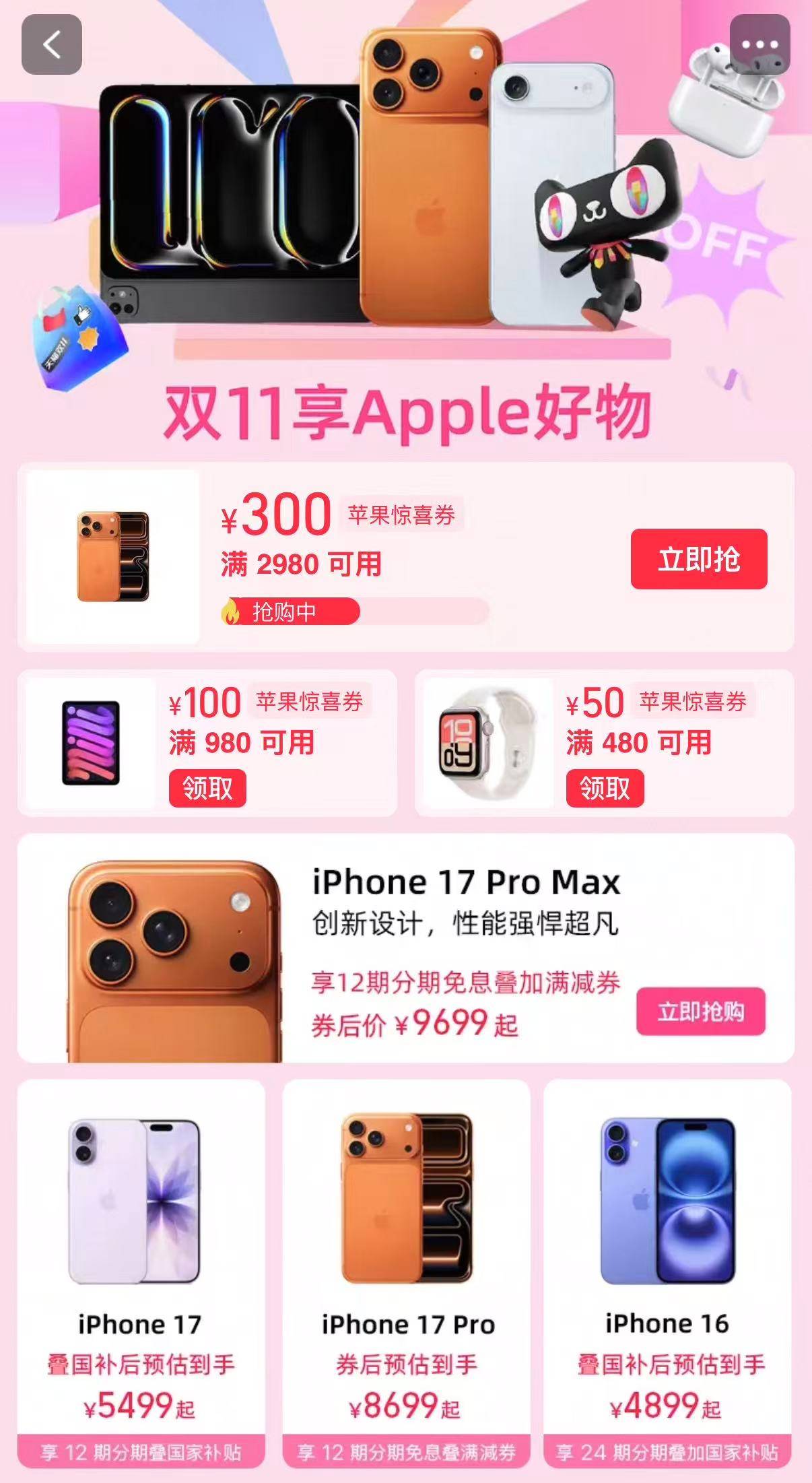Claim the ¥50 coupon with 领取
812x1483 pixels.
click(x=605, y=788)
